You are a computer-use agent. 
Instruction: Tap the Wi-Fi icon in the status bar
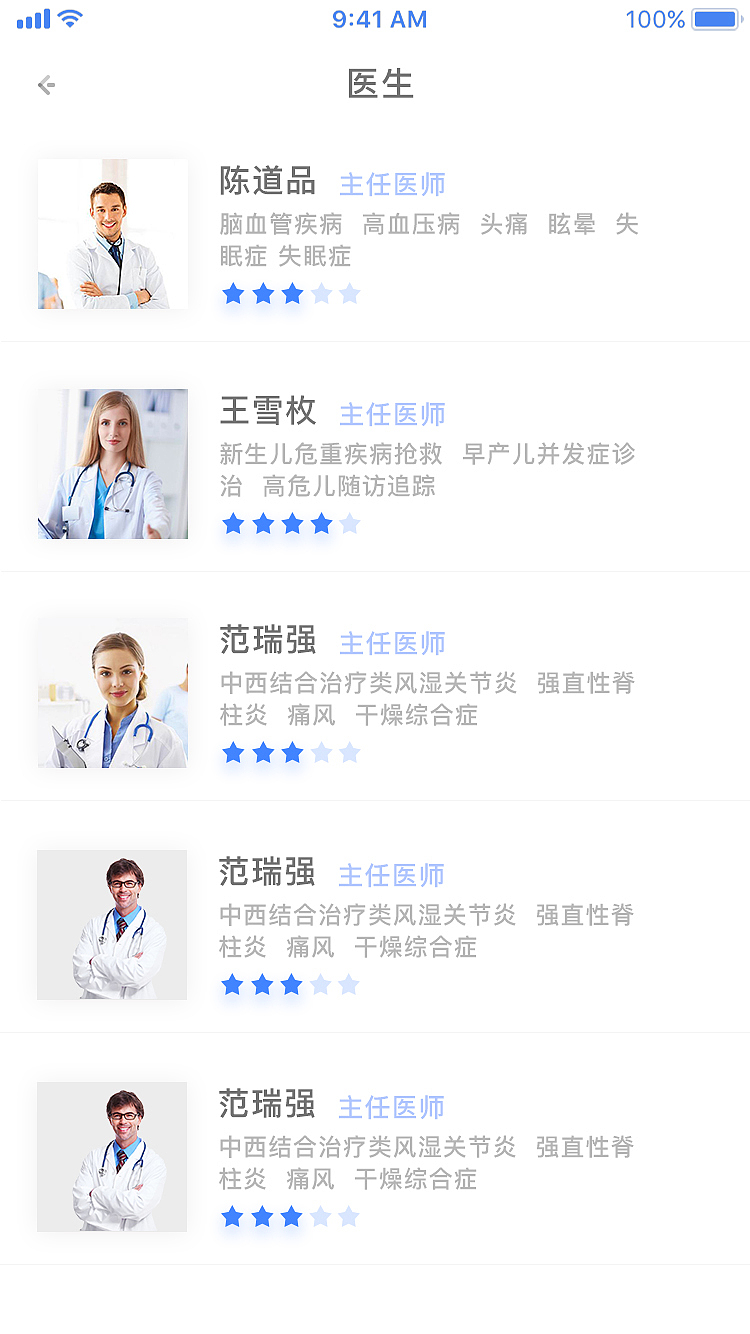[66, 16]
